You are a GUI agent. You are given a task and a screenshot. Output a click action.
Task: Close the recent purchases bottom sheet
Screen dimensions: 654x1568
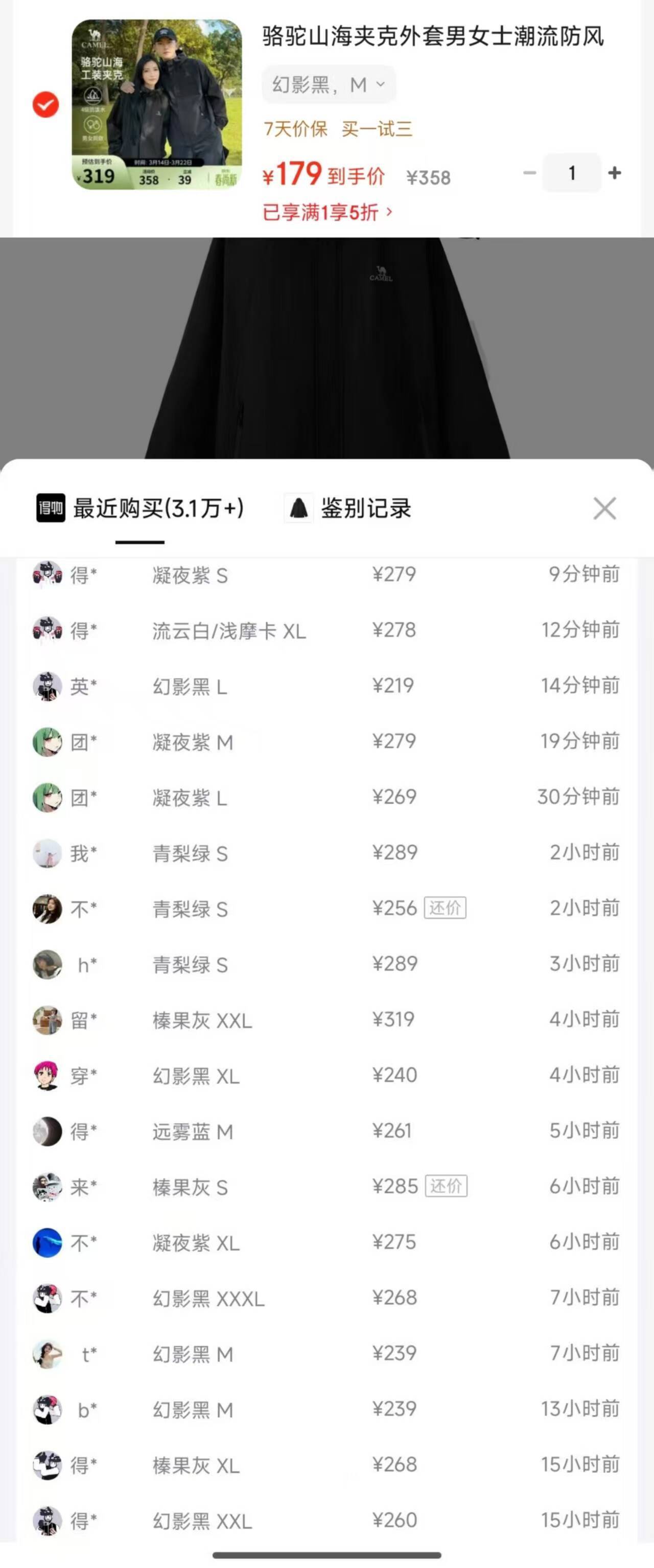(604, 509)
